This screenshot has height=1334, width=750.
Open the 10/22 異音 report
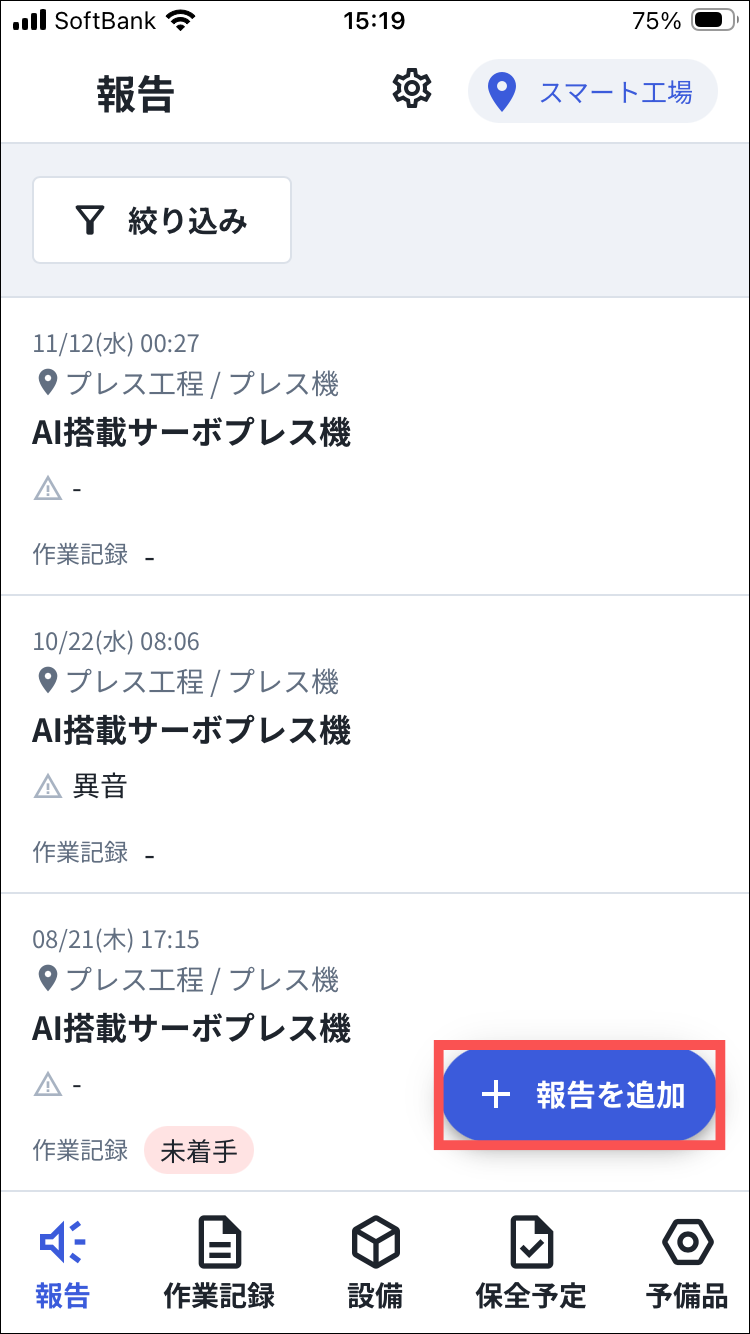coord(375,743)
